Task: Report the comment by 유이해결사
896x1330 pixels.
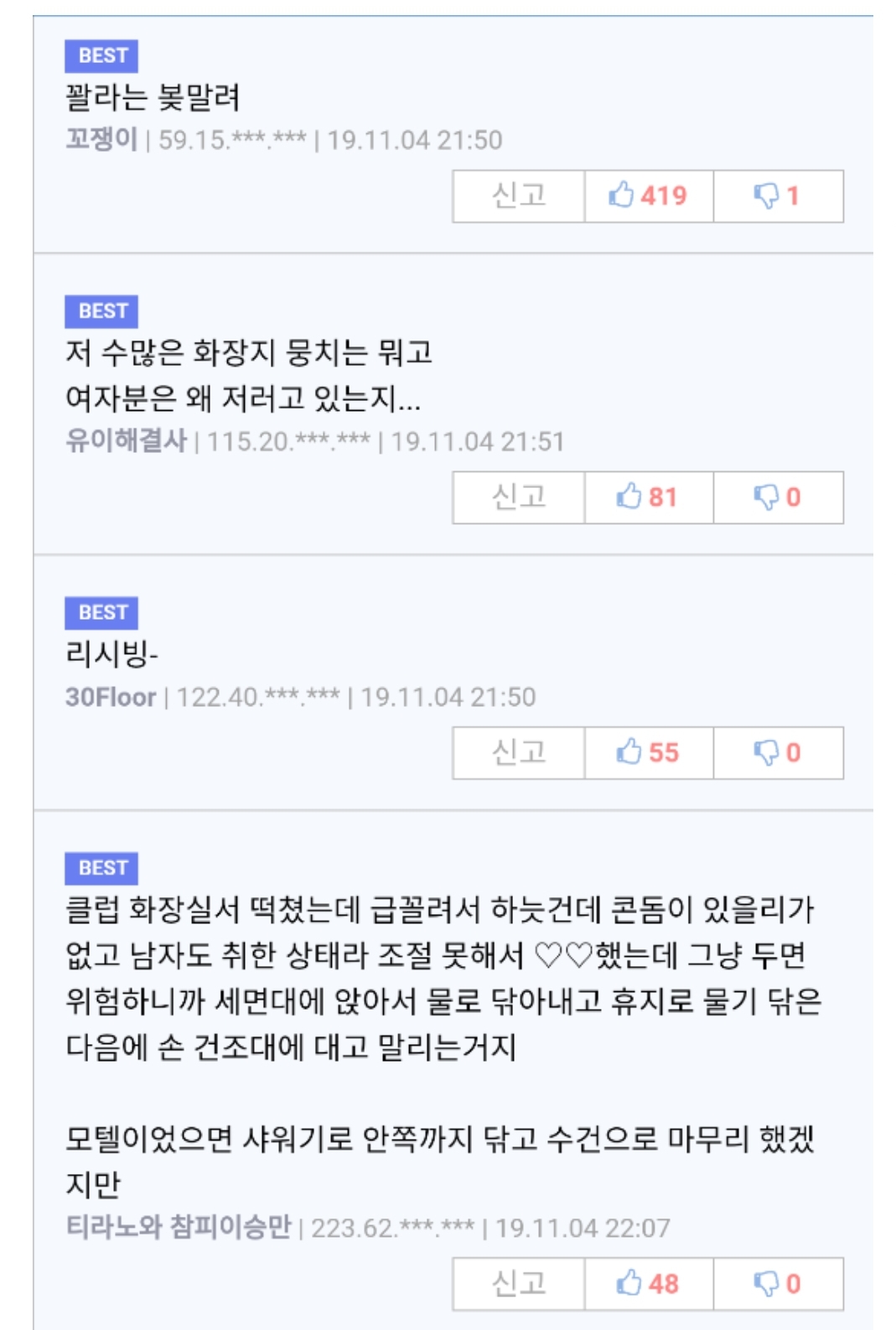Action: 518,497
